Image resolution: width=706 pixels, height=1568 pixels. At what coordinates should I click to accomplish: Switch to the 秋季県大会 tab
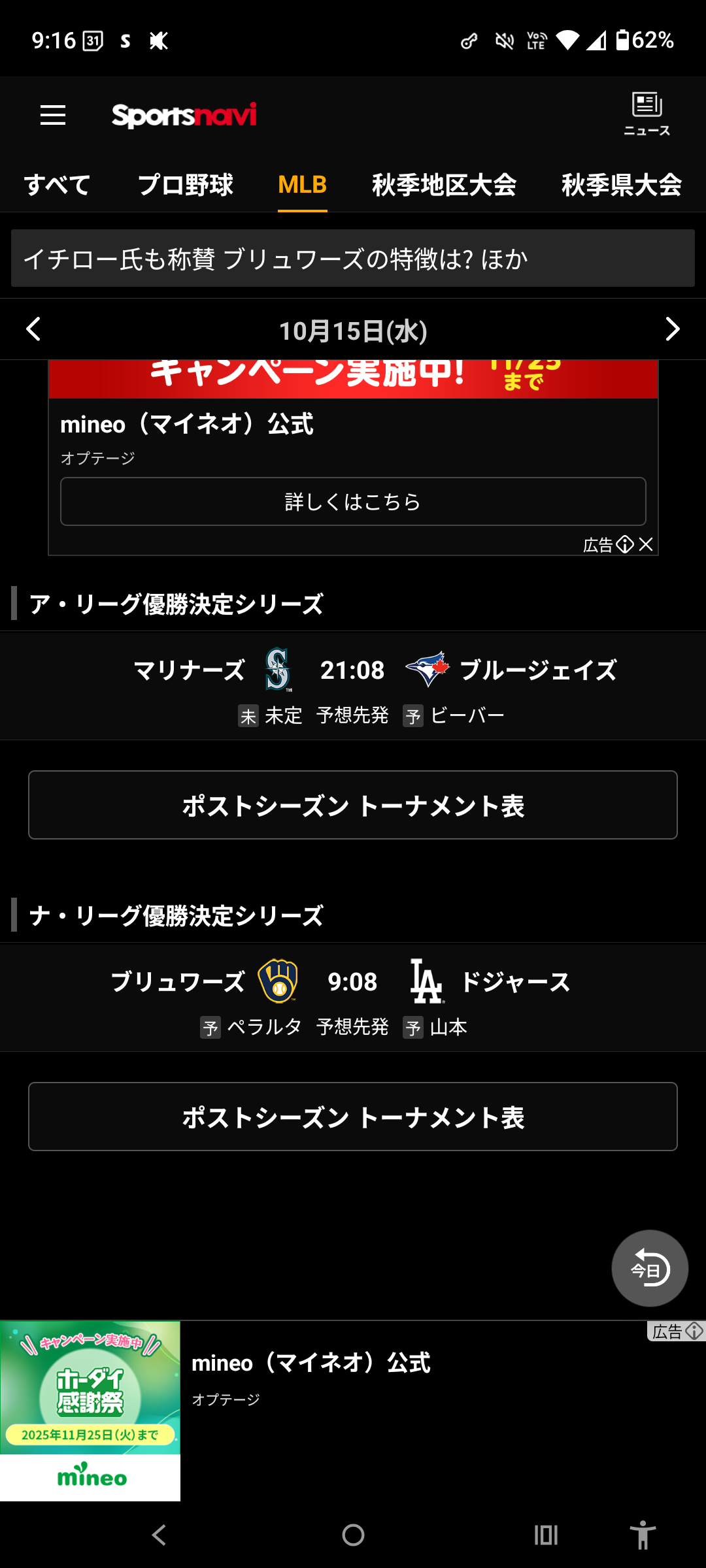point(621,185)
